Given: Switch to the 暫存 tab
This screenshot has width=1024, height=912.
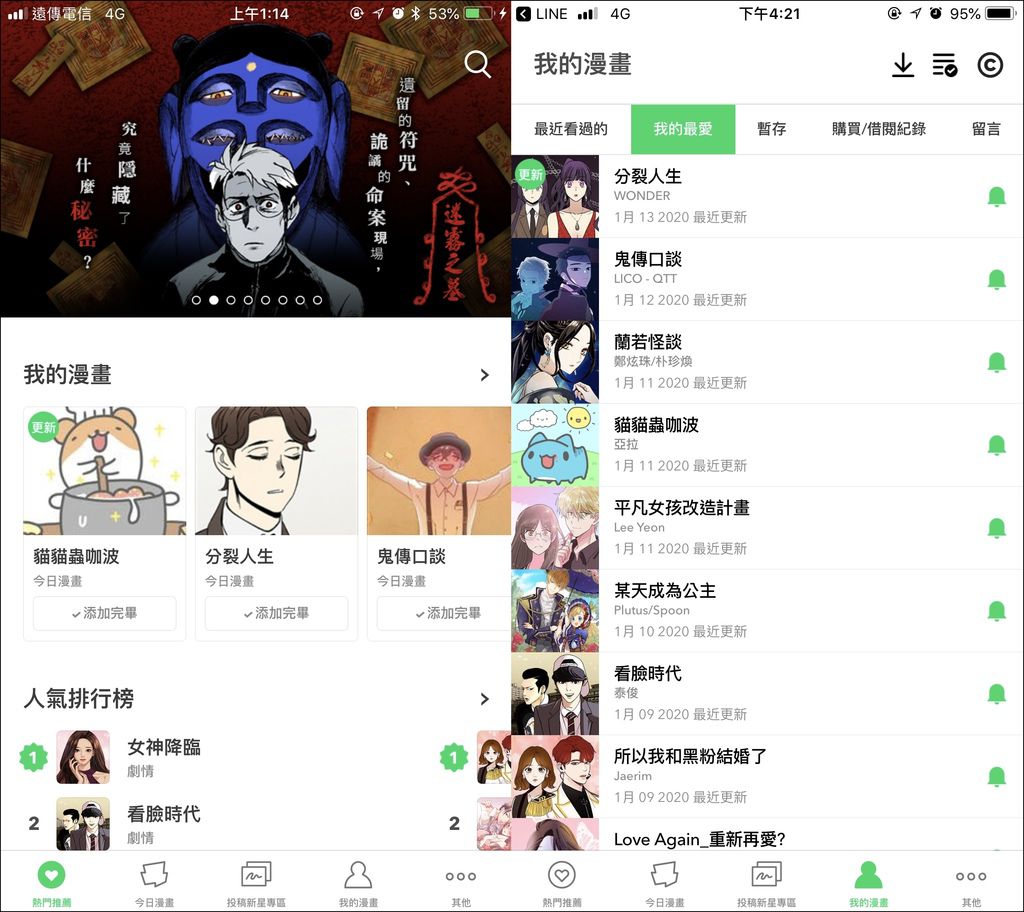Looking at the screenshot, I should pos(771,129).
